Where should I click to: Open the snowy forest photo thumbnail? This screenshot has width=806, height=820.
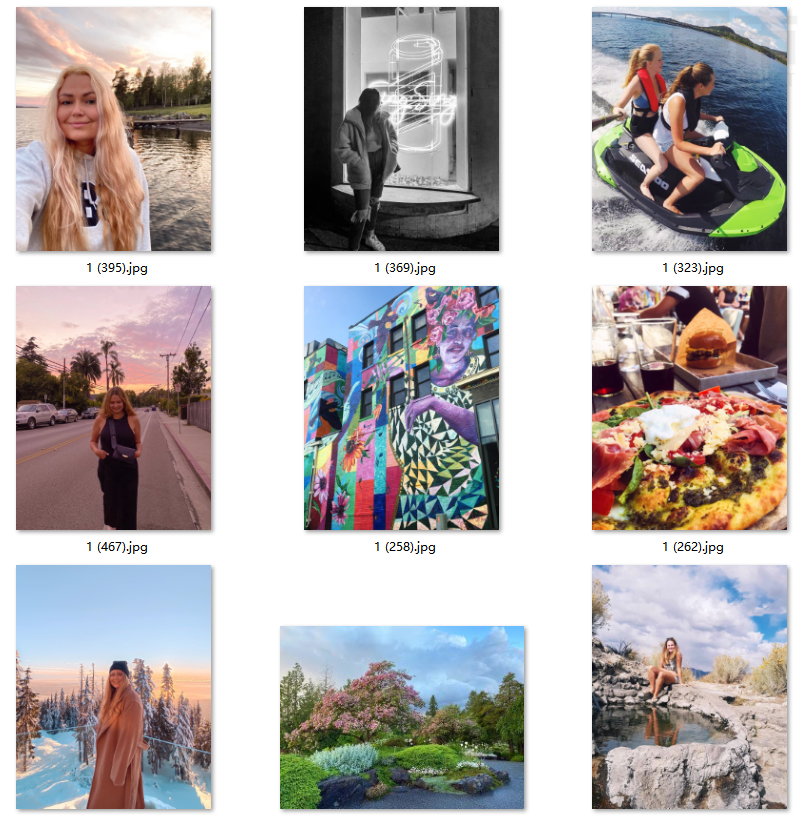point(113,687)
